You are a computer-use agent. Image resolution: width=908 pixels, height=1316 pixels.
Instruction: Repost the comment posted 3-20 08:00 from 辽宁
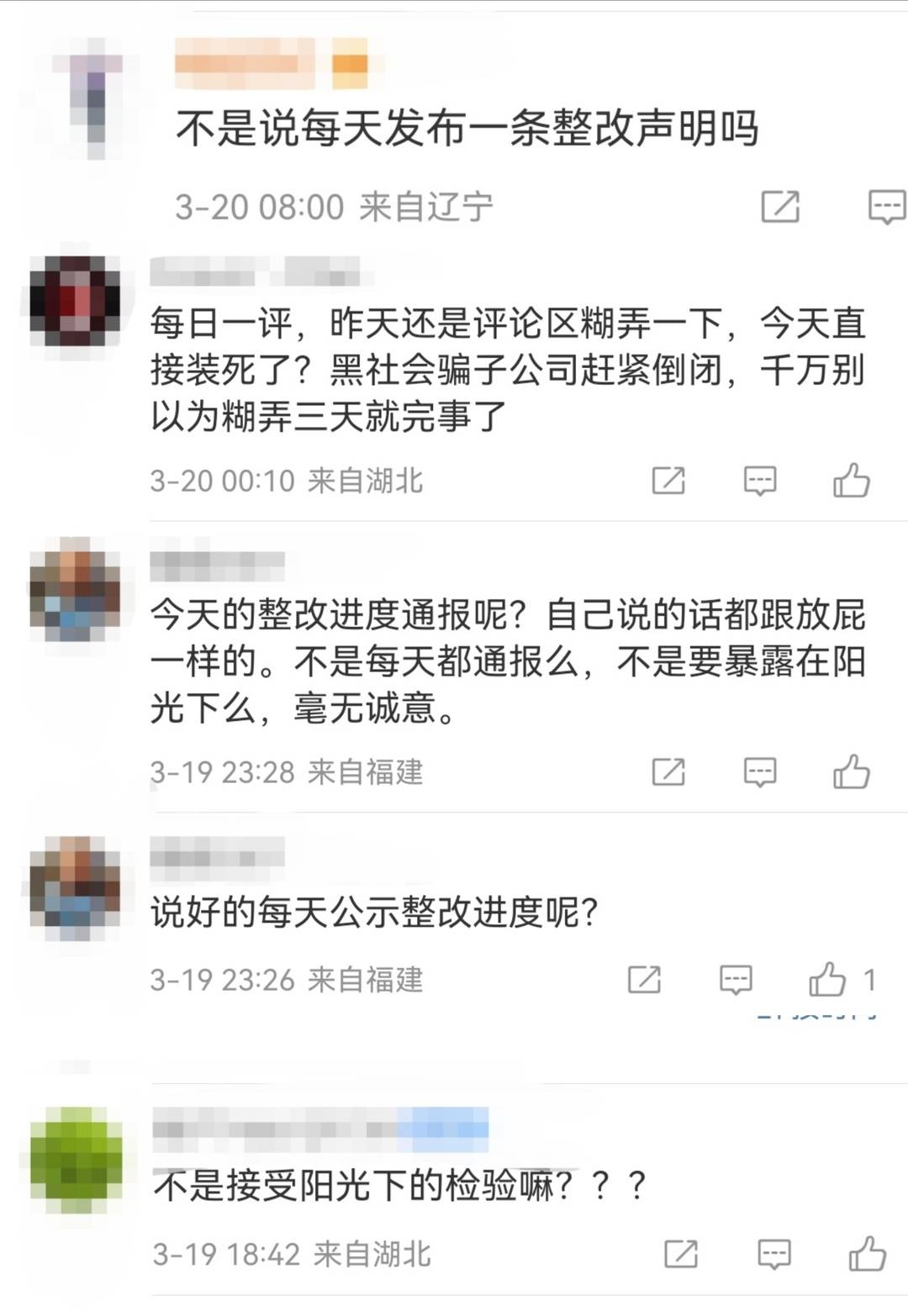click(x=779, y=206)
